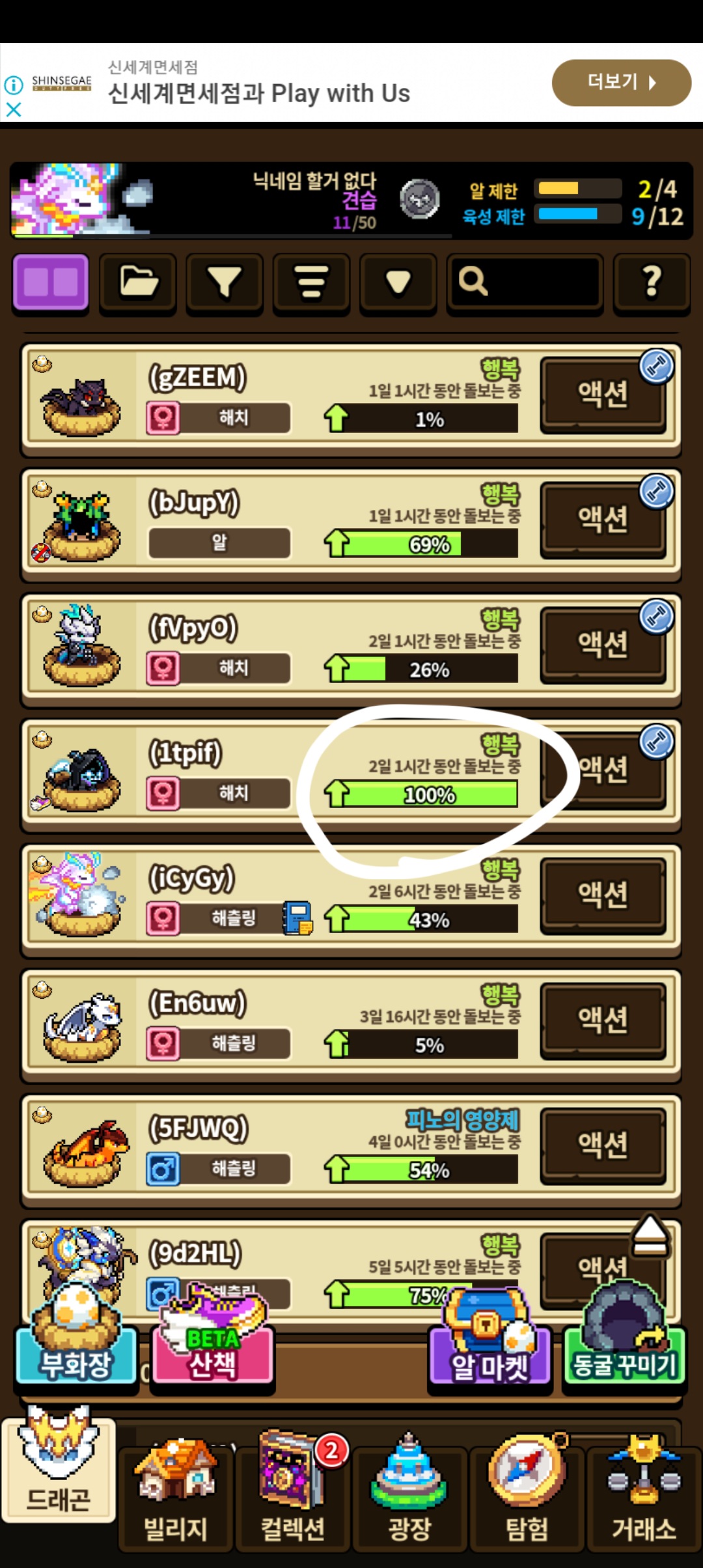
Task: Tap the heart favorites filter
Action: click(x=398, y=282)
